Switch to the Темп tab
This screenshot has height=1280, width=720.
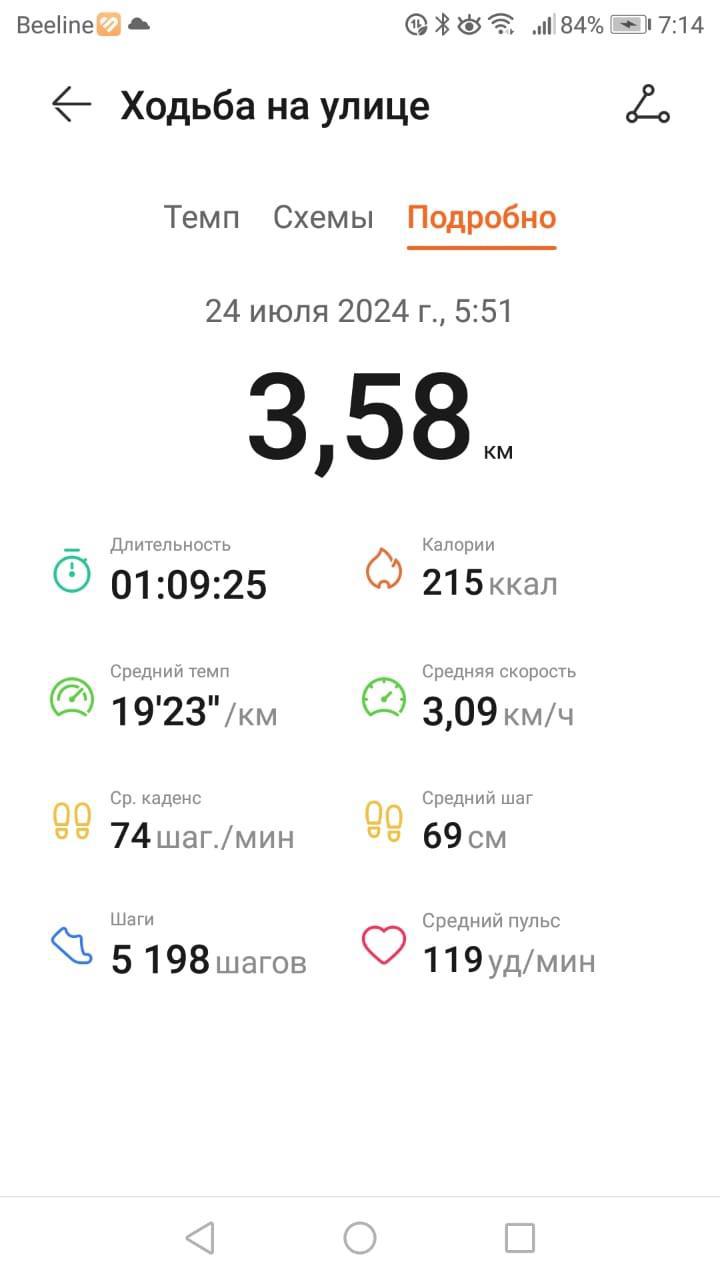tap(201, 217)
